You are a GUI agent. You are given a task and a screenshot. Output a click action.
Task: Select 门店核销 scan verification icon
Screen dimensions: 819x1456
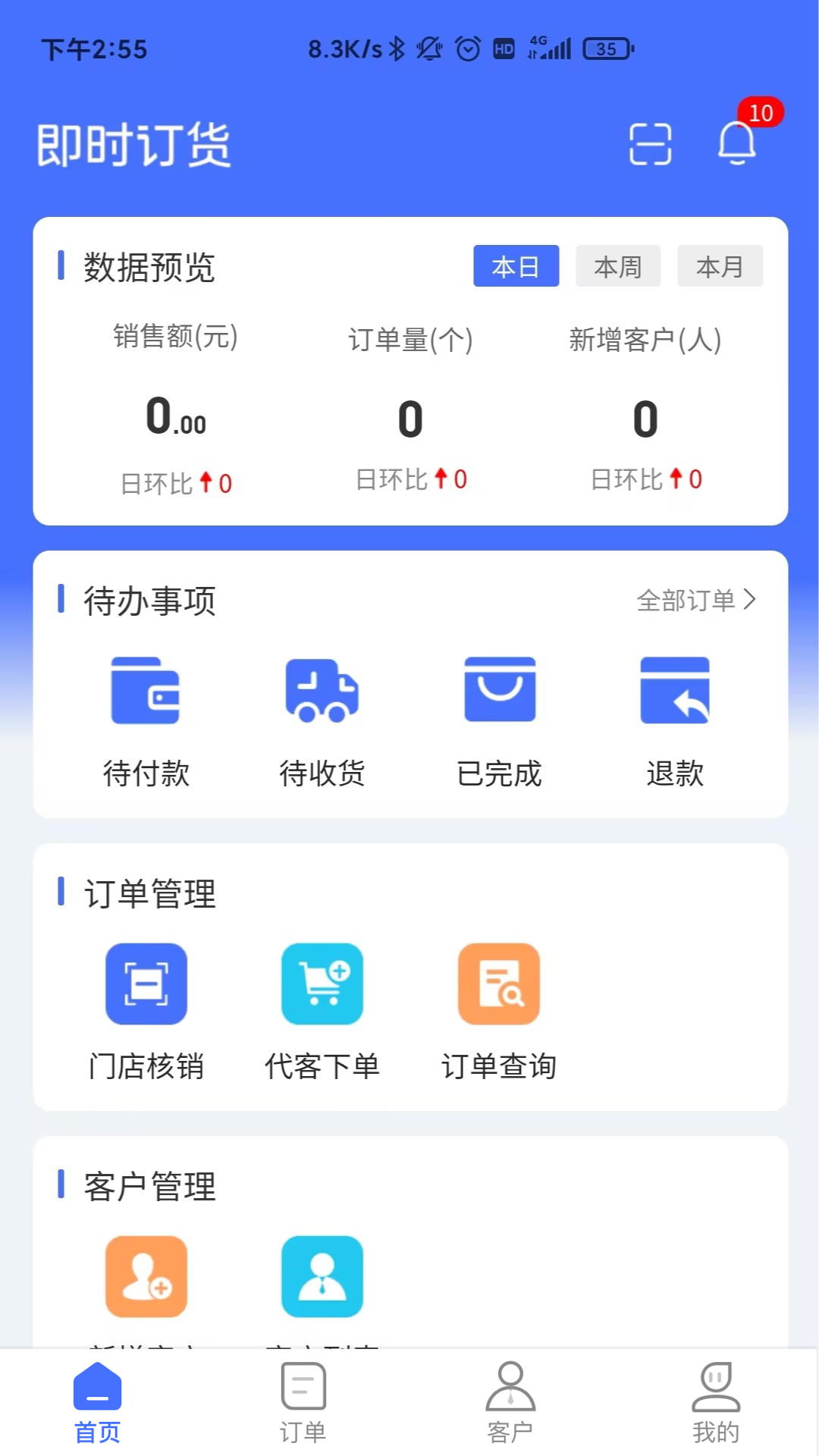pyautogui.click(x=146, y=984)
